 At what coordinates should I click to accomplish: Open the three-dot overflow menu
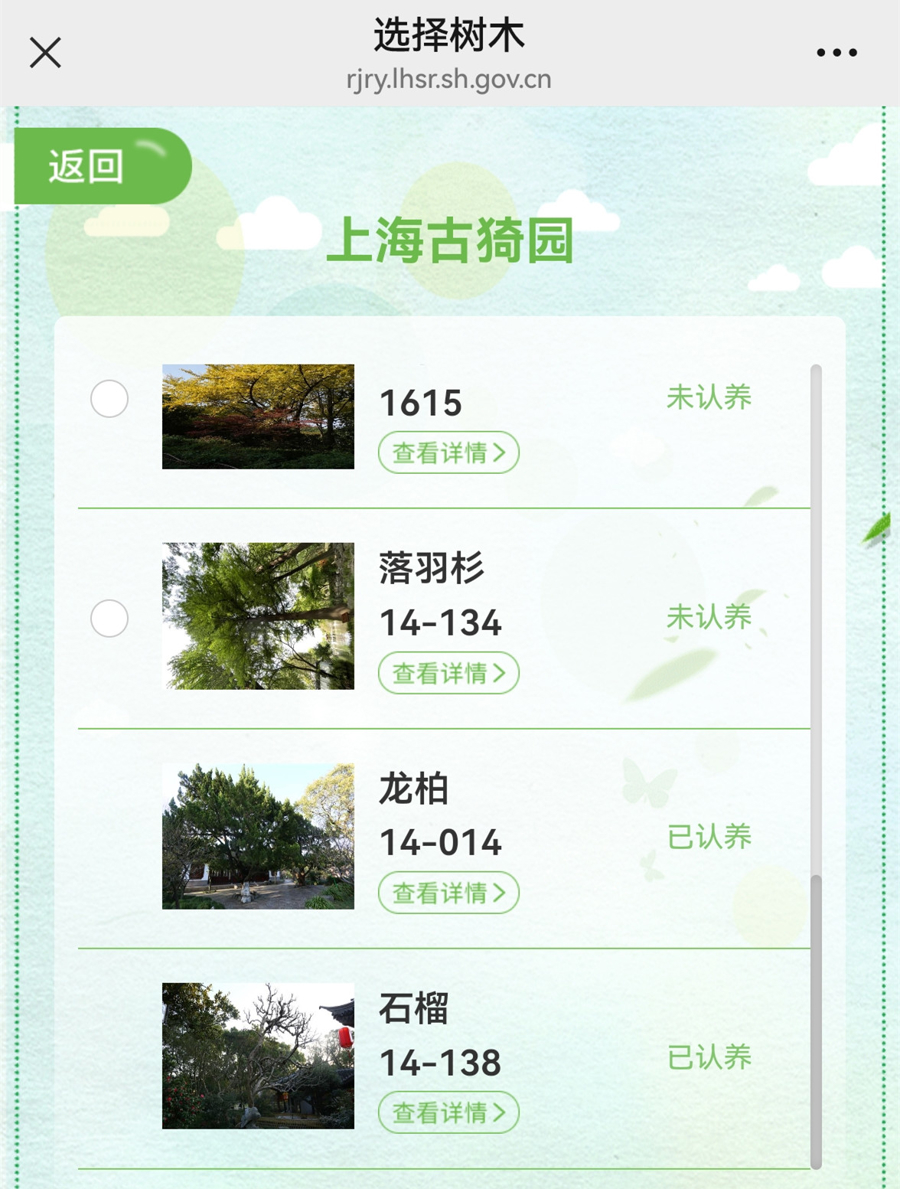[836, 53]
